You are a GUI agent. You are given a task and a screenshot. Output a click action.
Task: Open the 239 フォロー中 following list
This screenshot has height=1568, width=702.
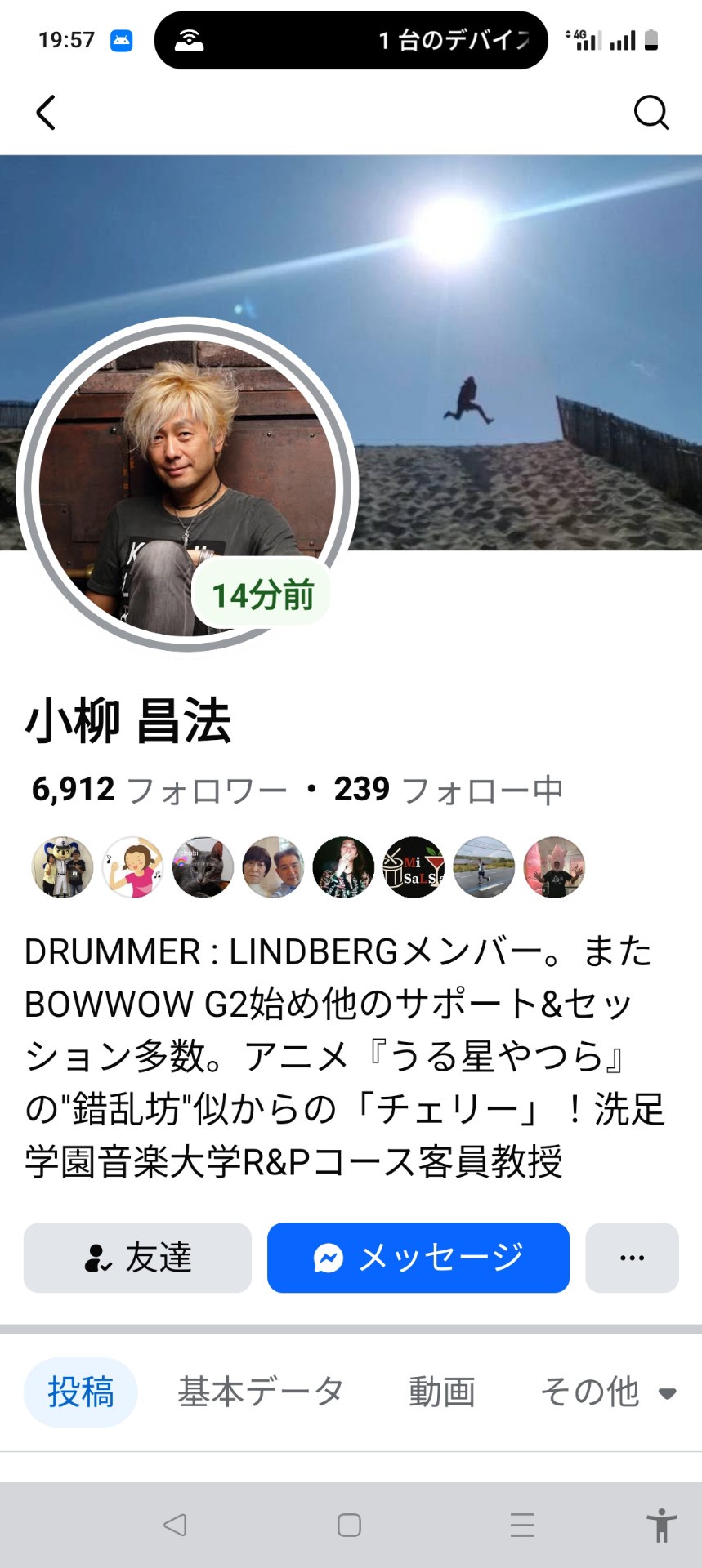pos(449,790)
